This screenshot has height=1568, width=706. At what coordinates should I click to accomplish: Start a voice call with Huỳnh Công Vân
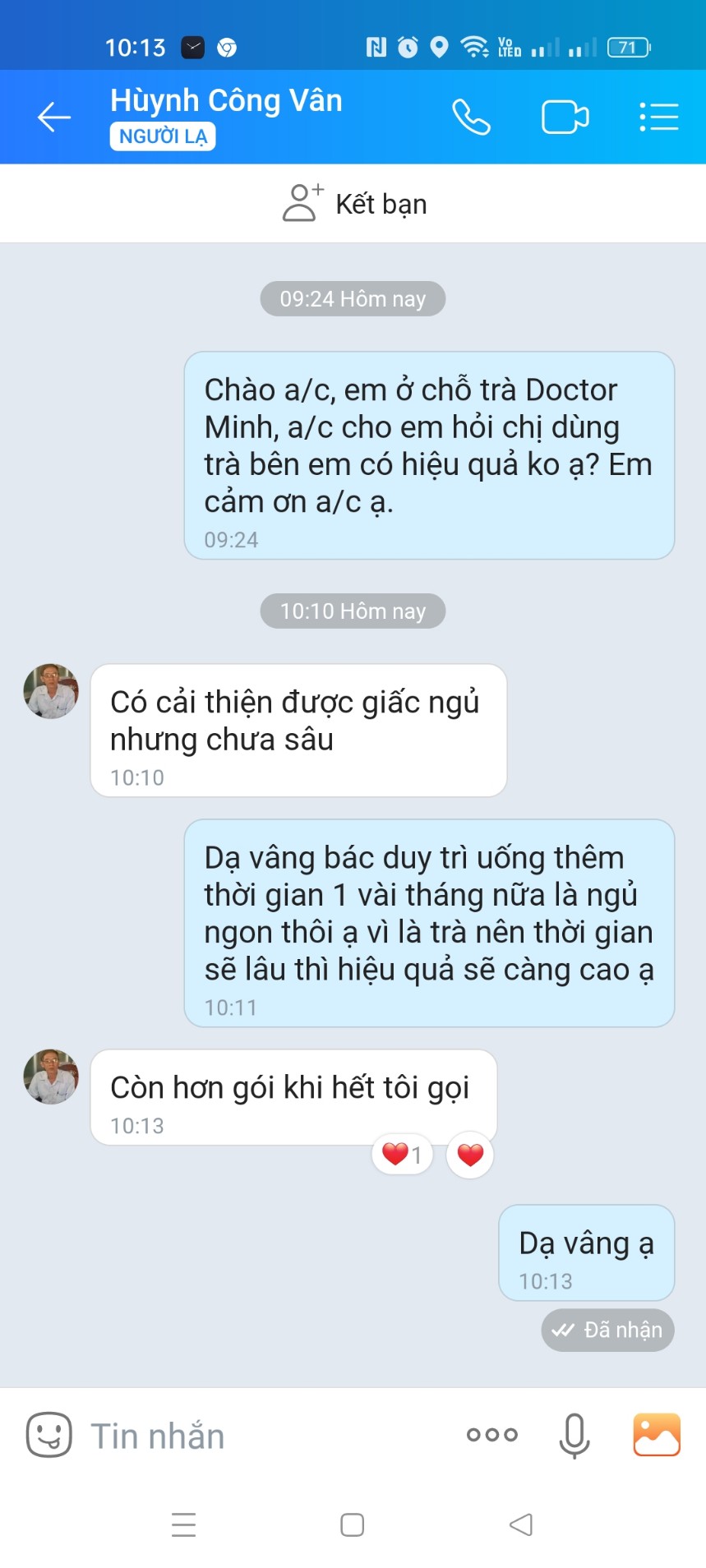coord(471,118)
